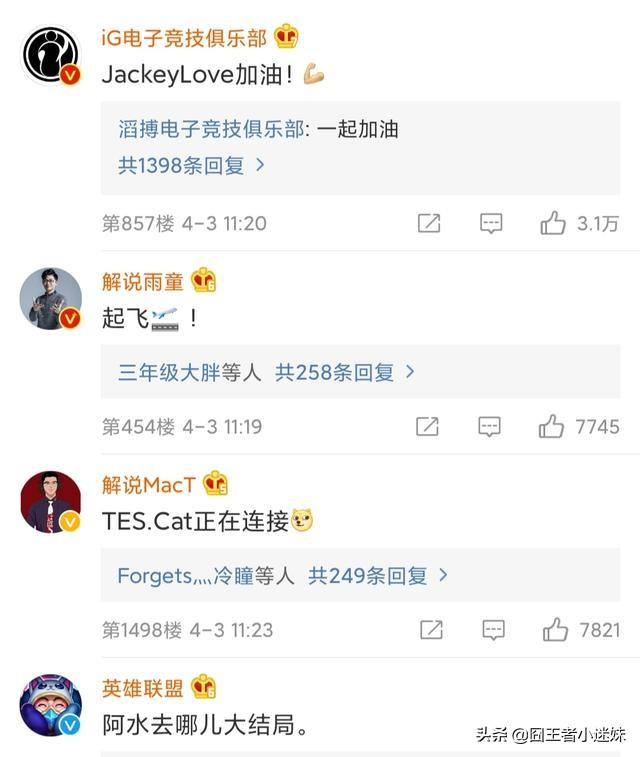Open 解说雨童's profile avatar
The height and width of the screenshot is (757, 640).
click(x=51, y=298)
